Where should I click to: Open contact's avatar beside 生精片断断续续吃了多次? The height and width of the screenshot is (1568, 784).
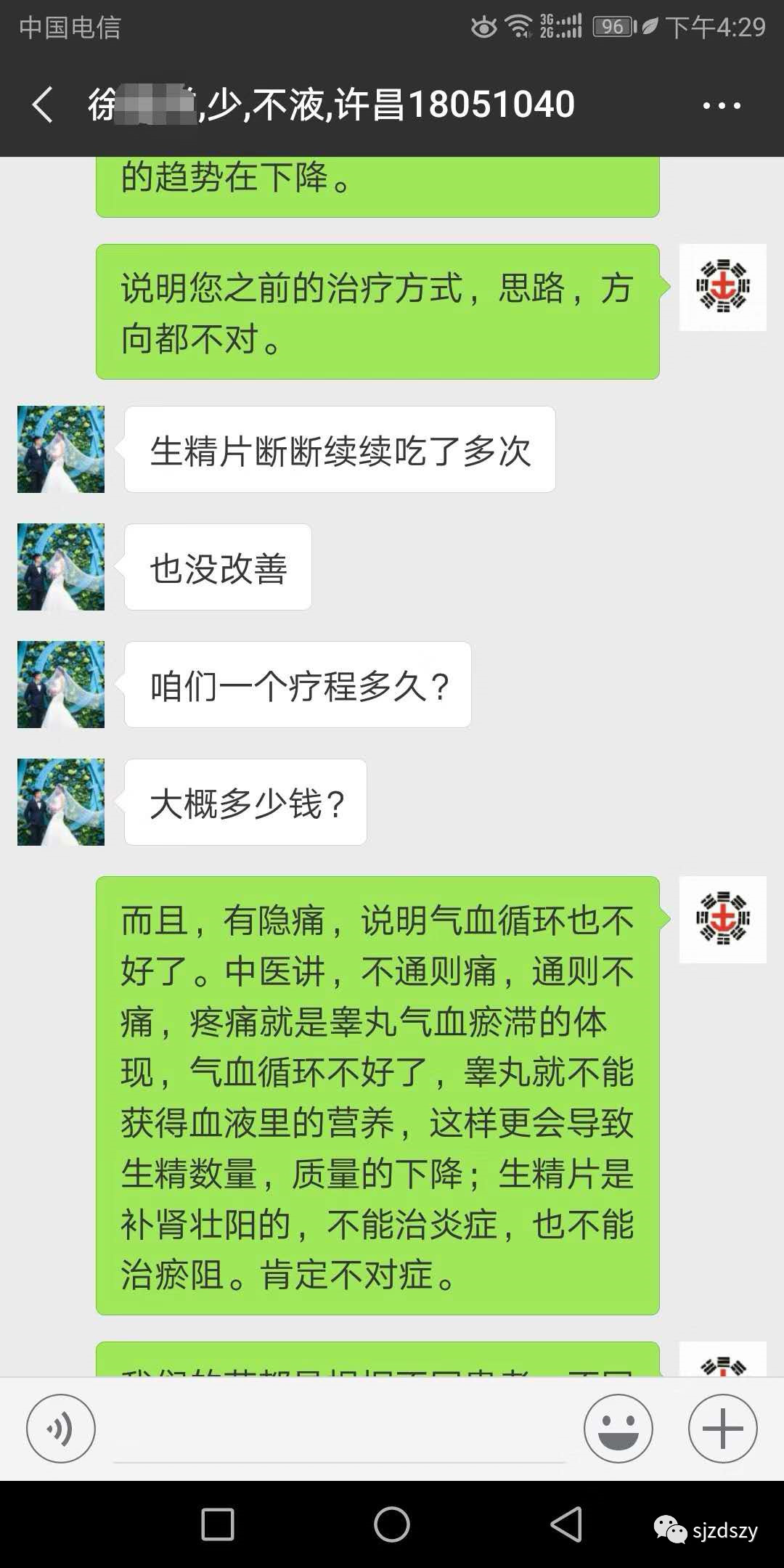pos(61,449)
